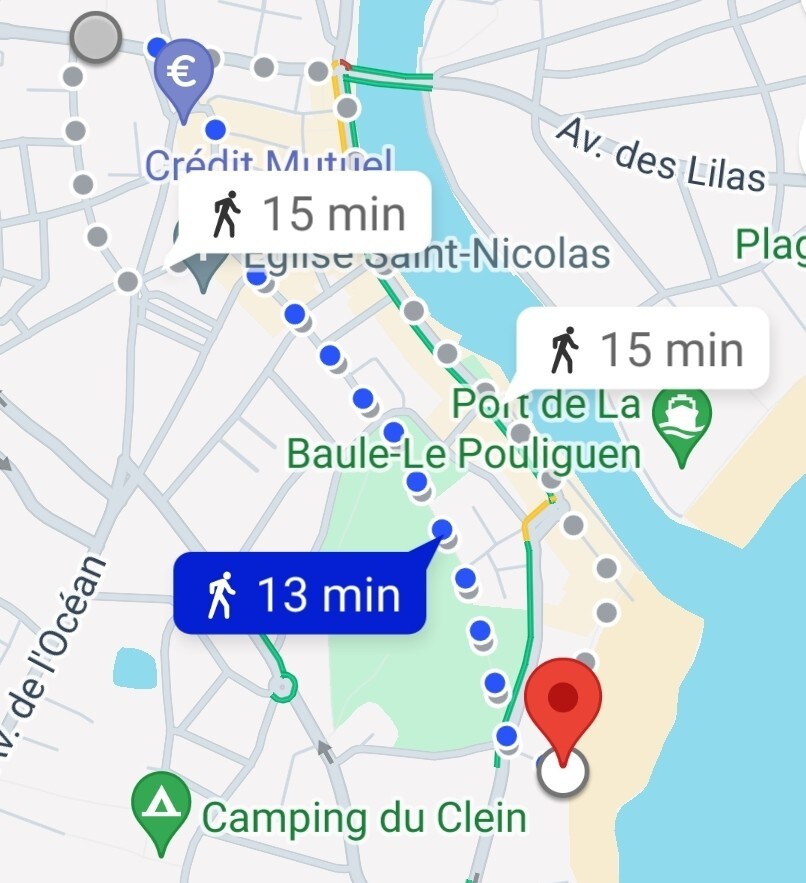Screen dimensions: 806x883
Task: Tap the red destination marker
Action: point(567,695)
